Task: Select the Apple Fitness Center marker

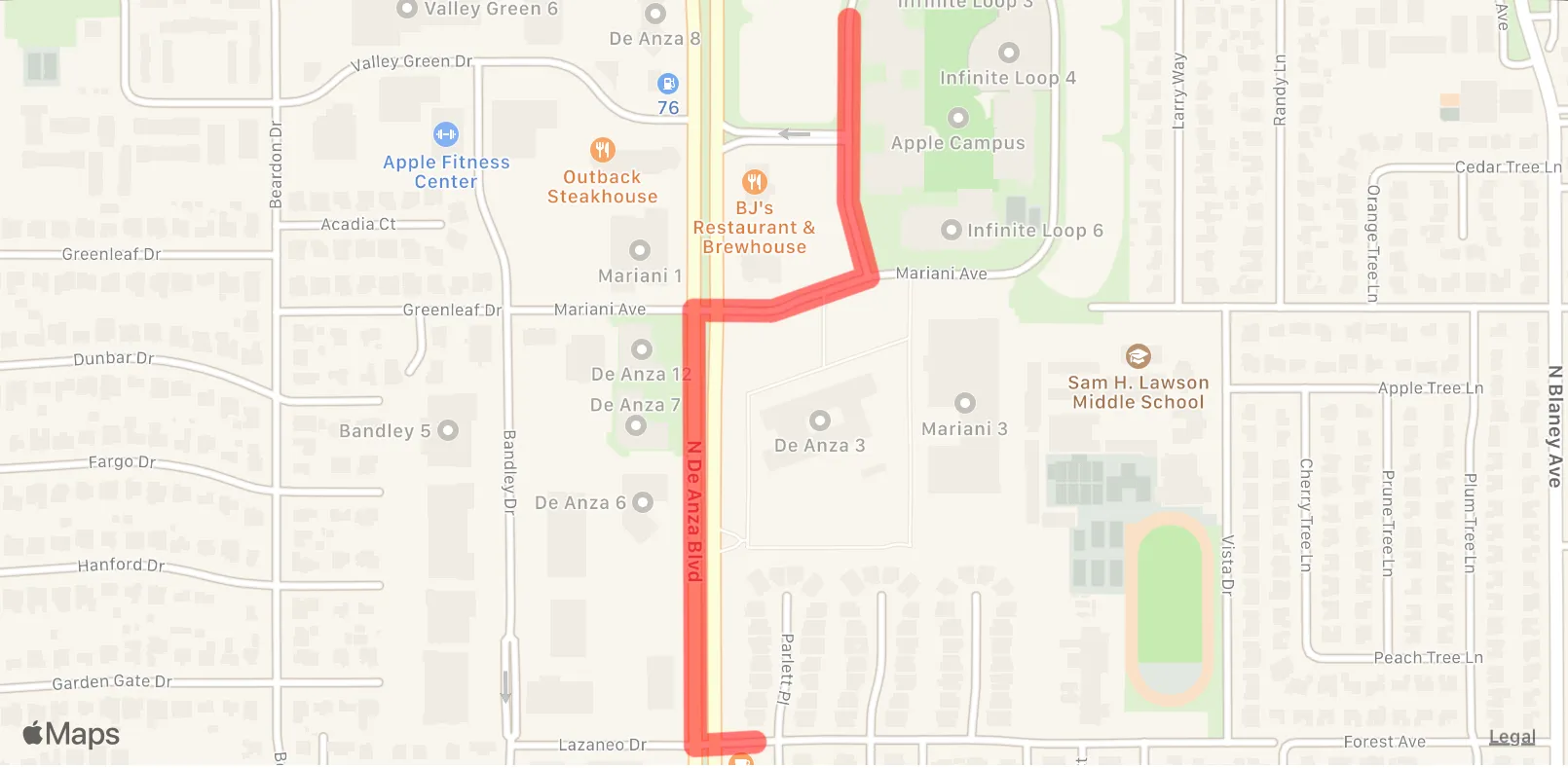Action: click(446, 134)
